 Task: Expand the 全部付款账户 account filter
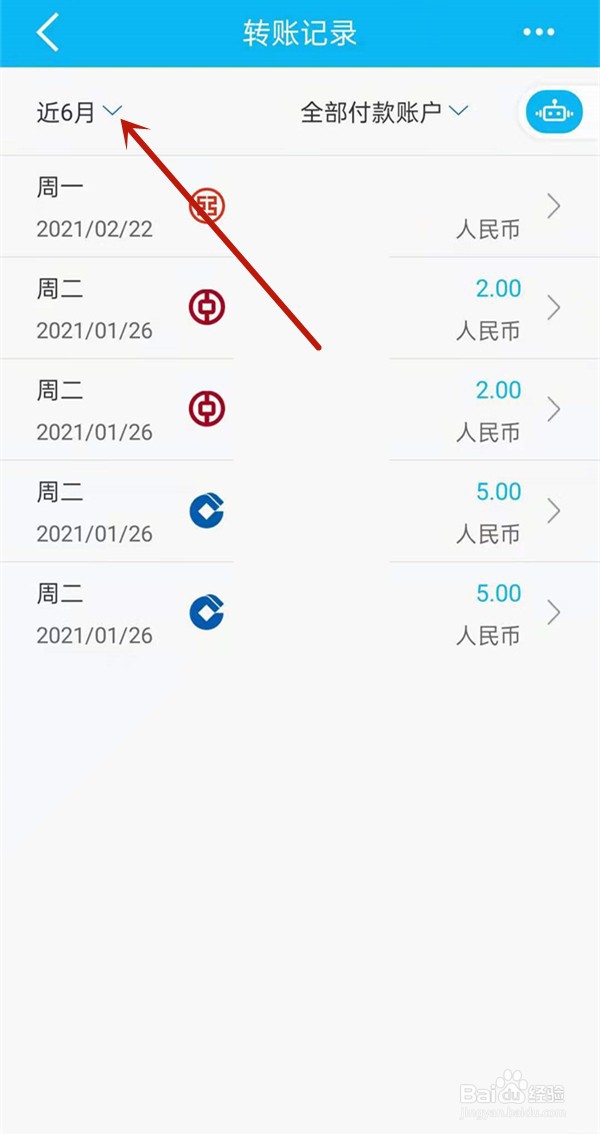point(384,112)
